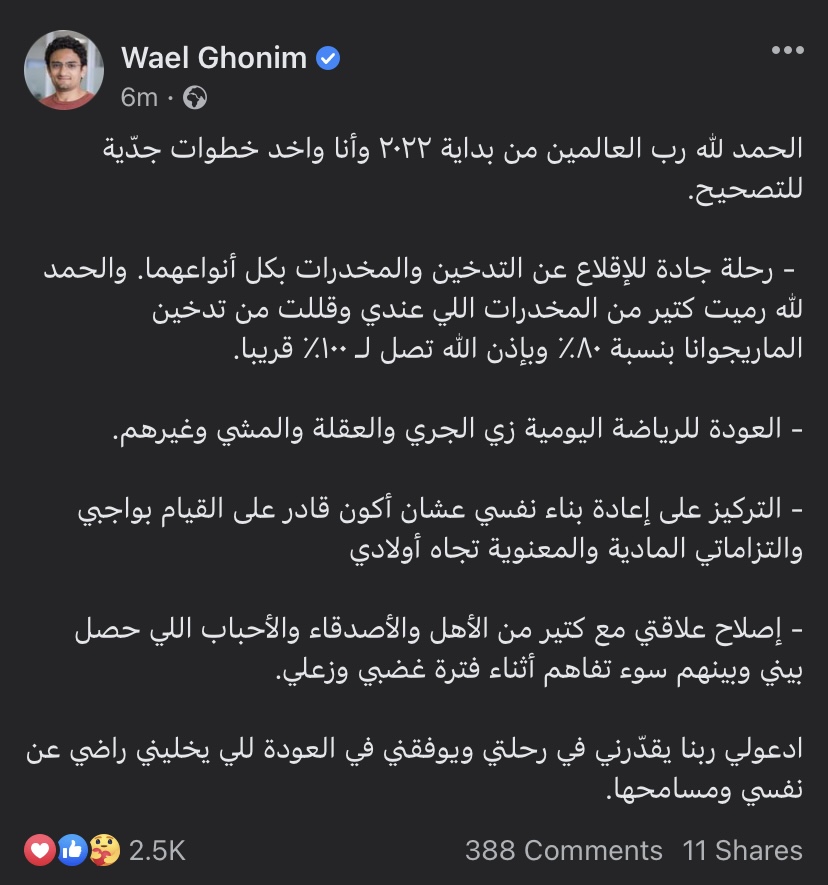View the 2.5K reactions list
Viewport: 828px width, 885px height.
[157, 850]
